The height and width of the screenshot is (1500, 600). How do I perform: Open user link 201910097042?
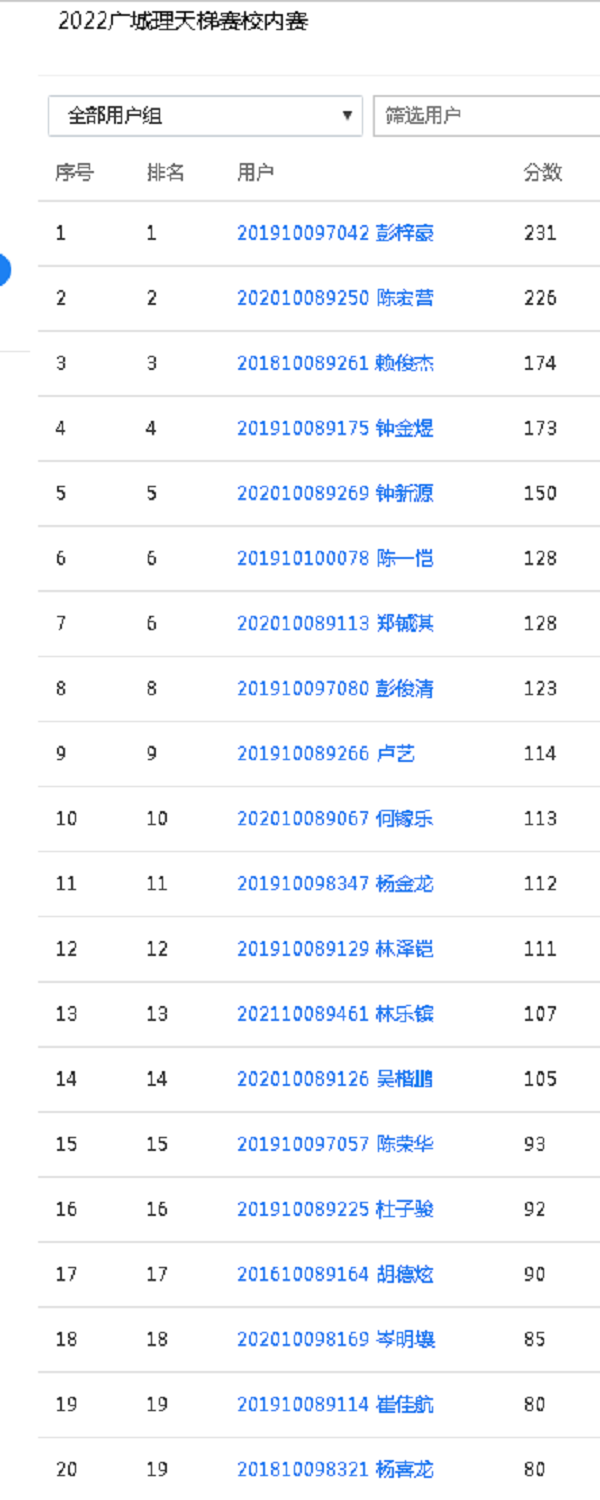[335, 233]
